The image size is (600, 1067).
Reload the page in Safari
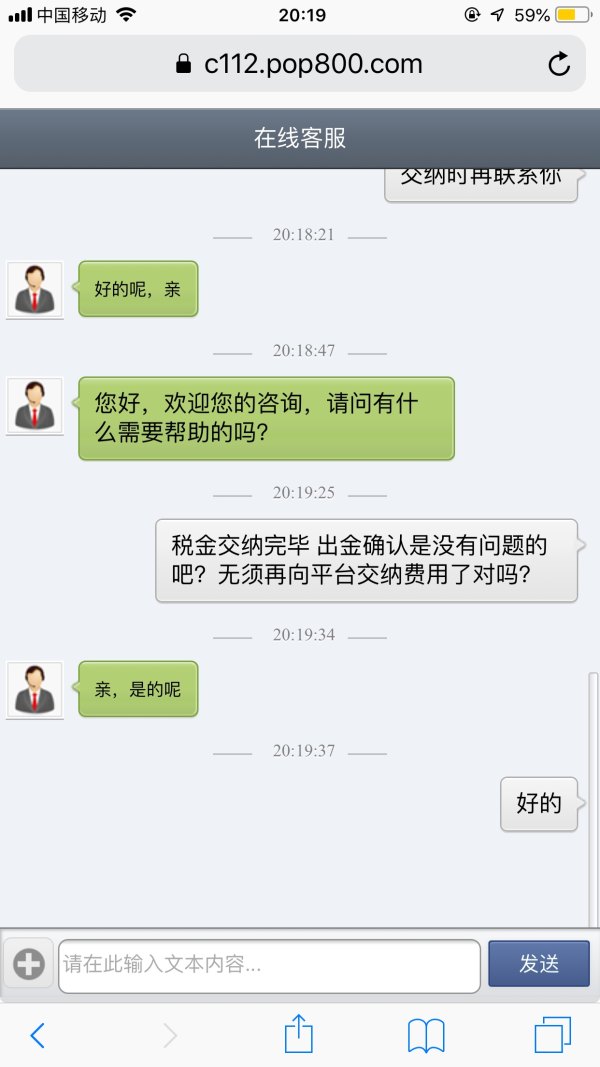[x=559, y=65]
